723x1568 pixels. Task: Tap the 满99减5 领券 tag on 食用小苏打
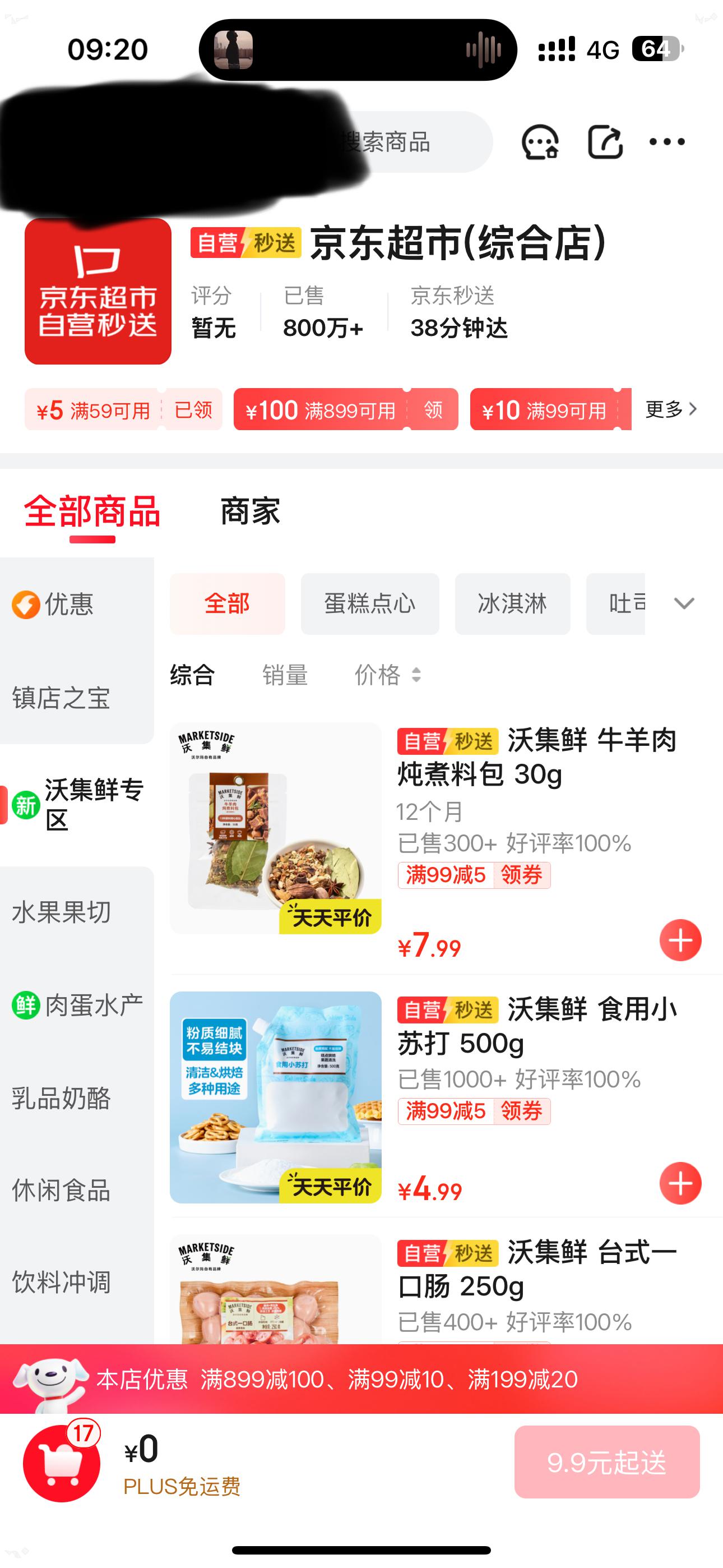[474, 1111]
